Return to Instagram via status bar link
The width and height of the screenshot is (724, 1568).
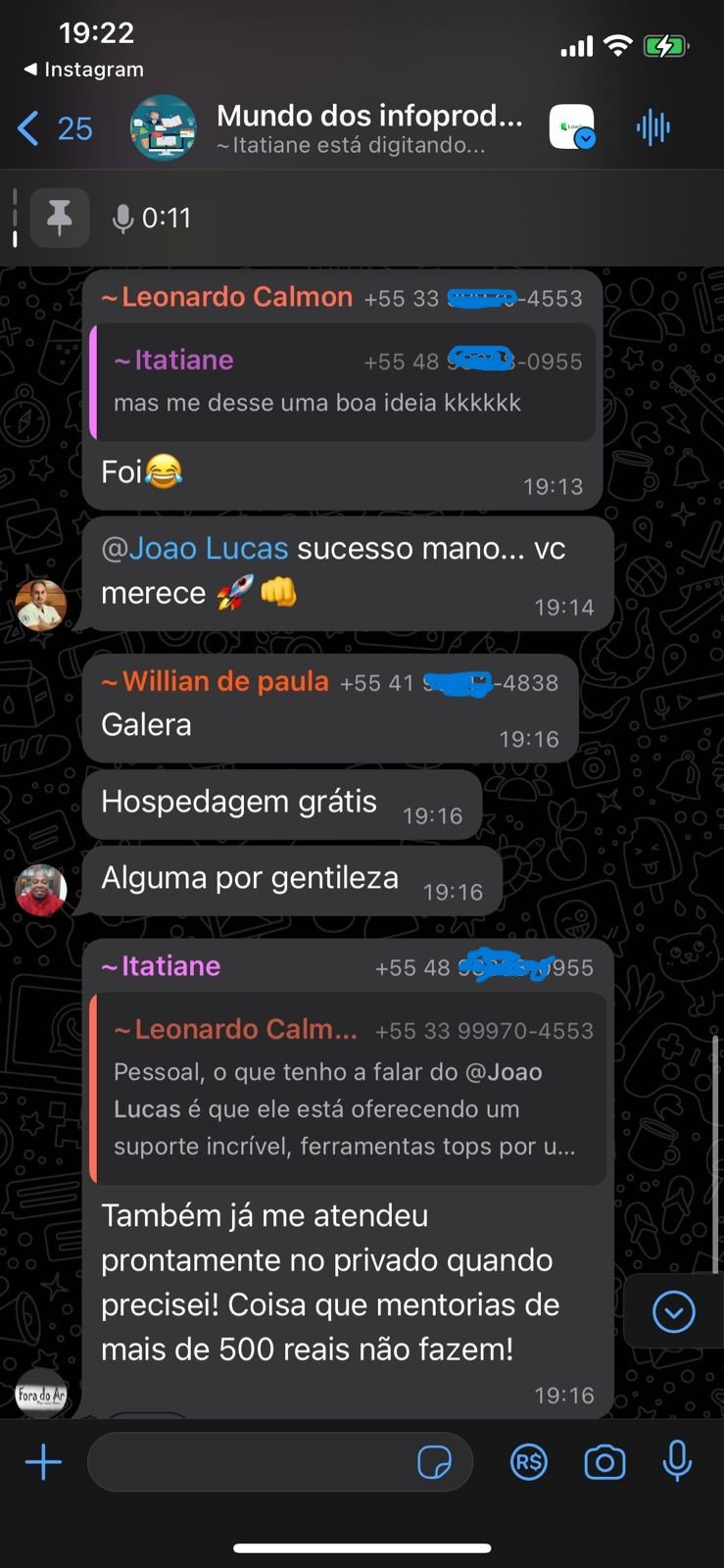pyautogui.click(x=83, y=70)
